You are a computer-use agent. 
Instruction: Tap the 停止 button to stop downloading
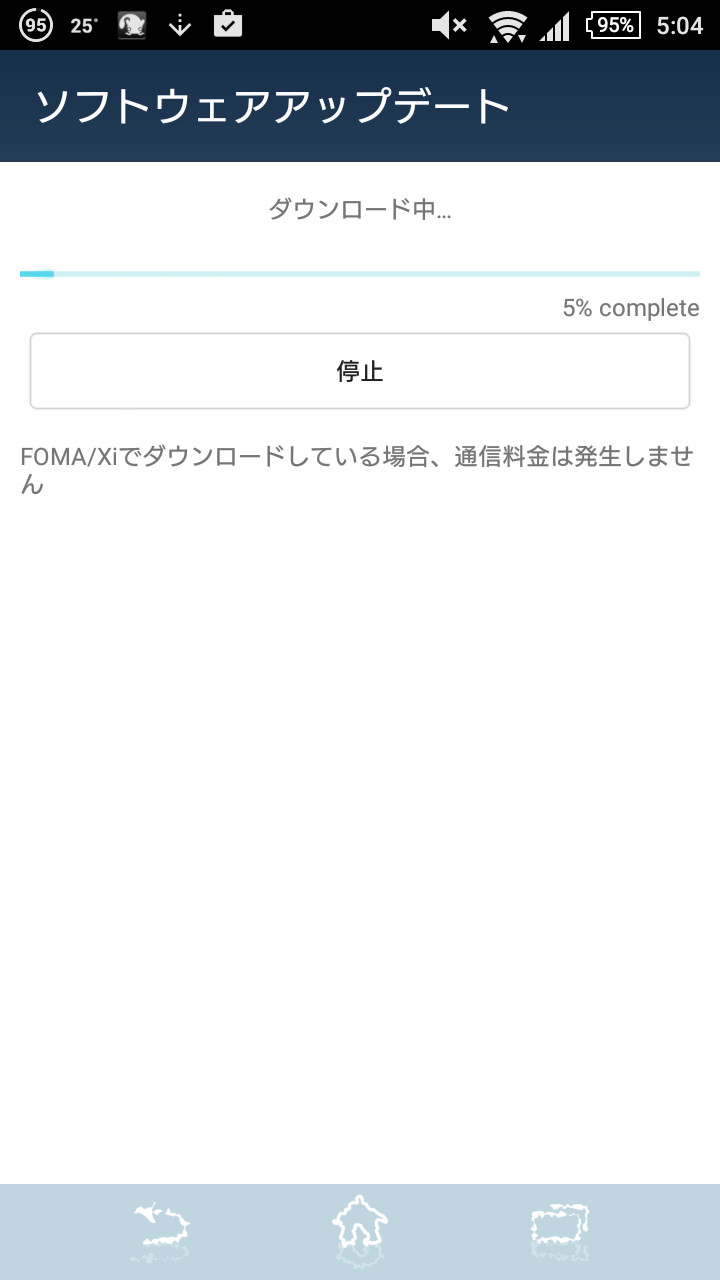coord(360,371)
